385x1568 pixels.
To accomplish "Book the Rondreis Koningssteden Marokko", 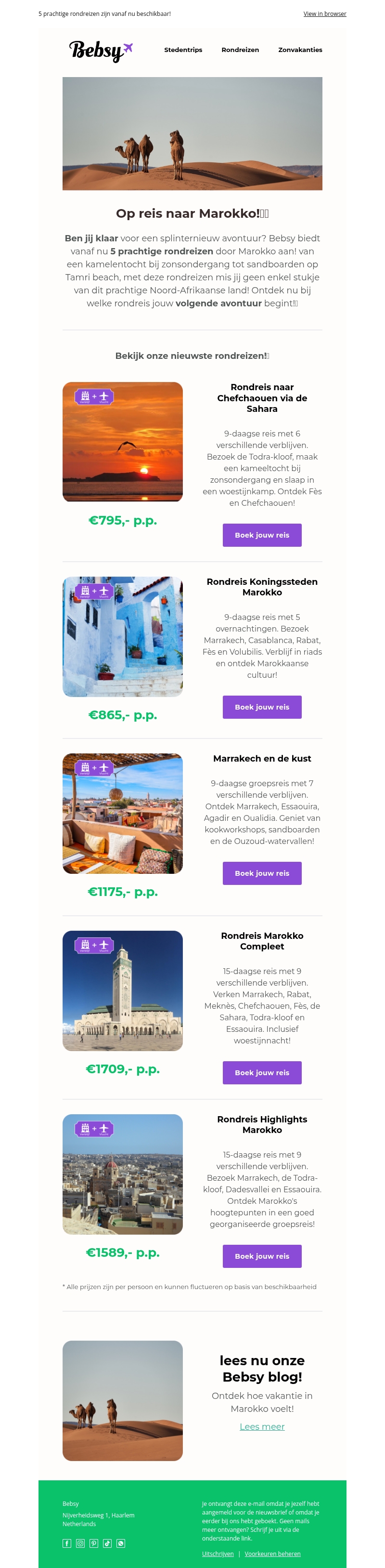I will 261,707.
